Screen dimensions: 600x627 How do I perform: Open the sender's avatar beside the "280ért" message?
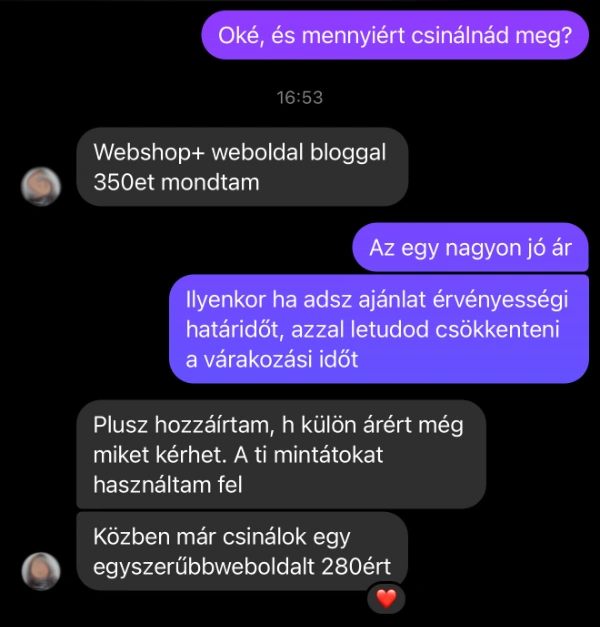(x=41, y=569)
